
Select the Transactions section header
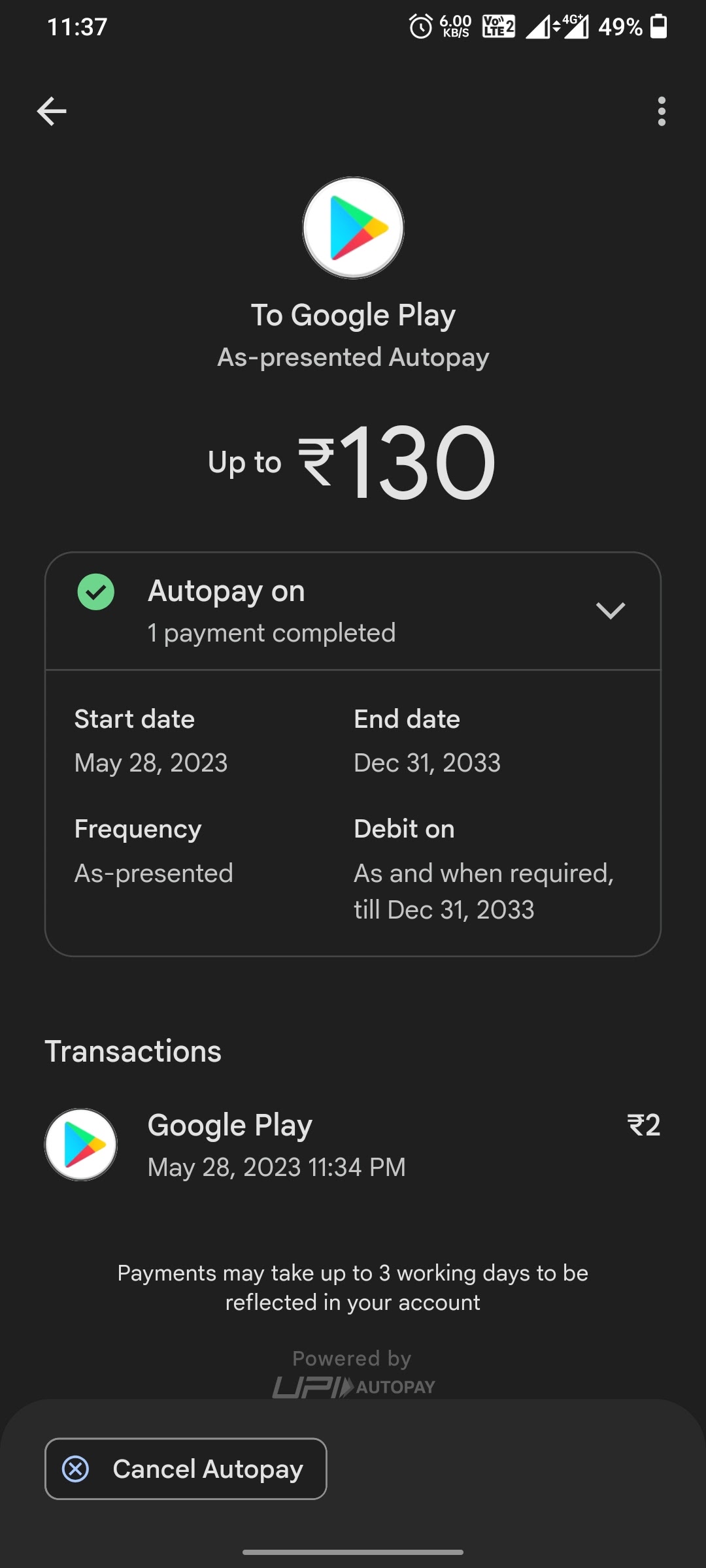click(133, 1051)
